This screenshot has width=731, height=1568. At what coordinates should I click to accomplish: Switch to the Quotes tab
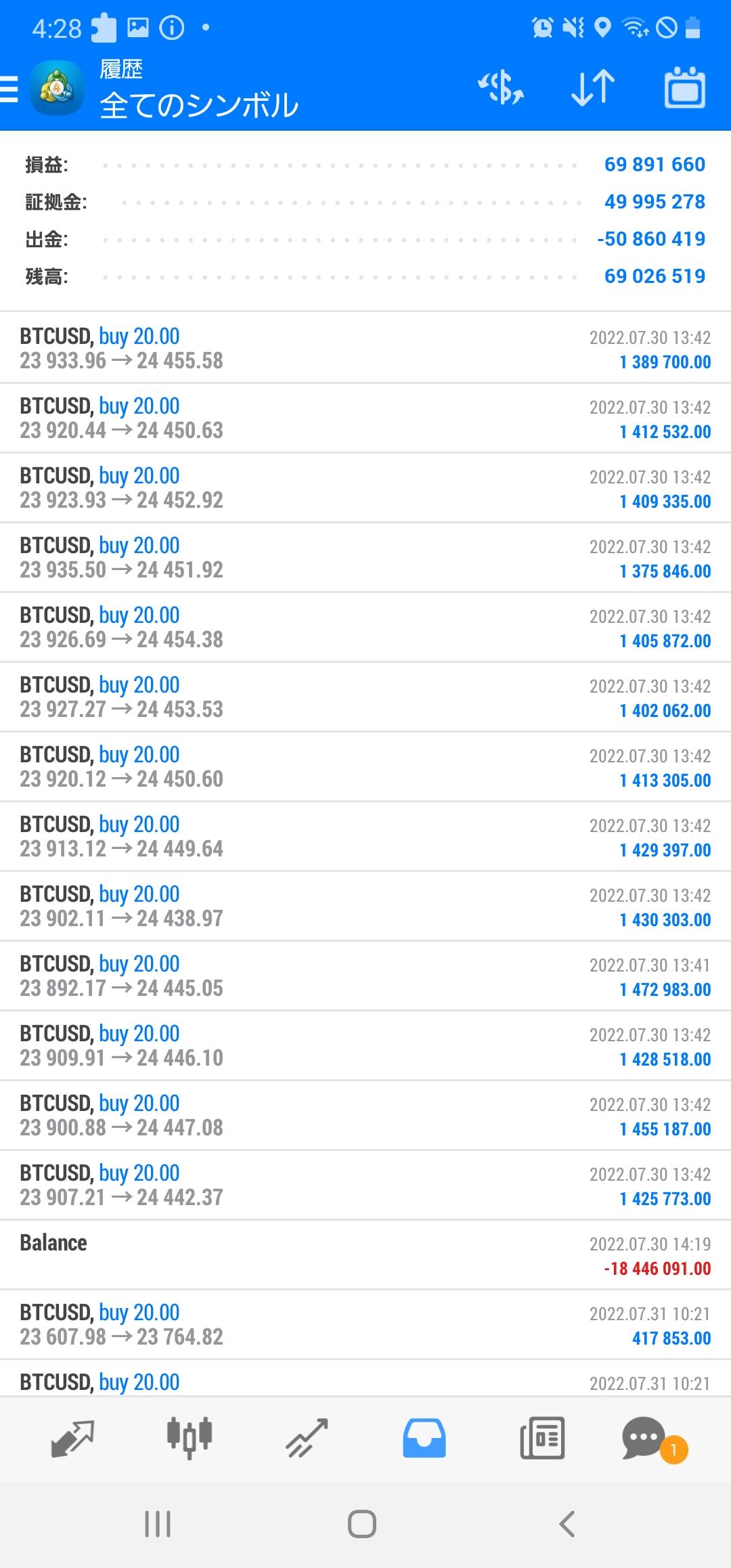coord(72,1438)
